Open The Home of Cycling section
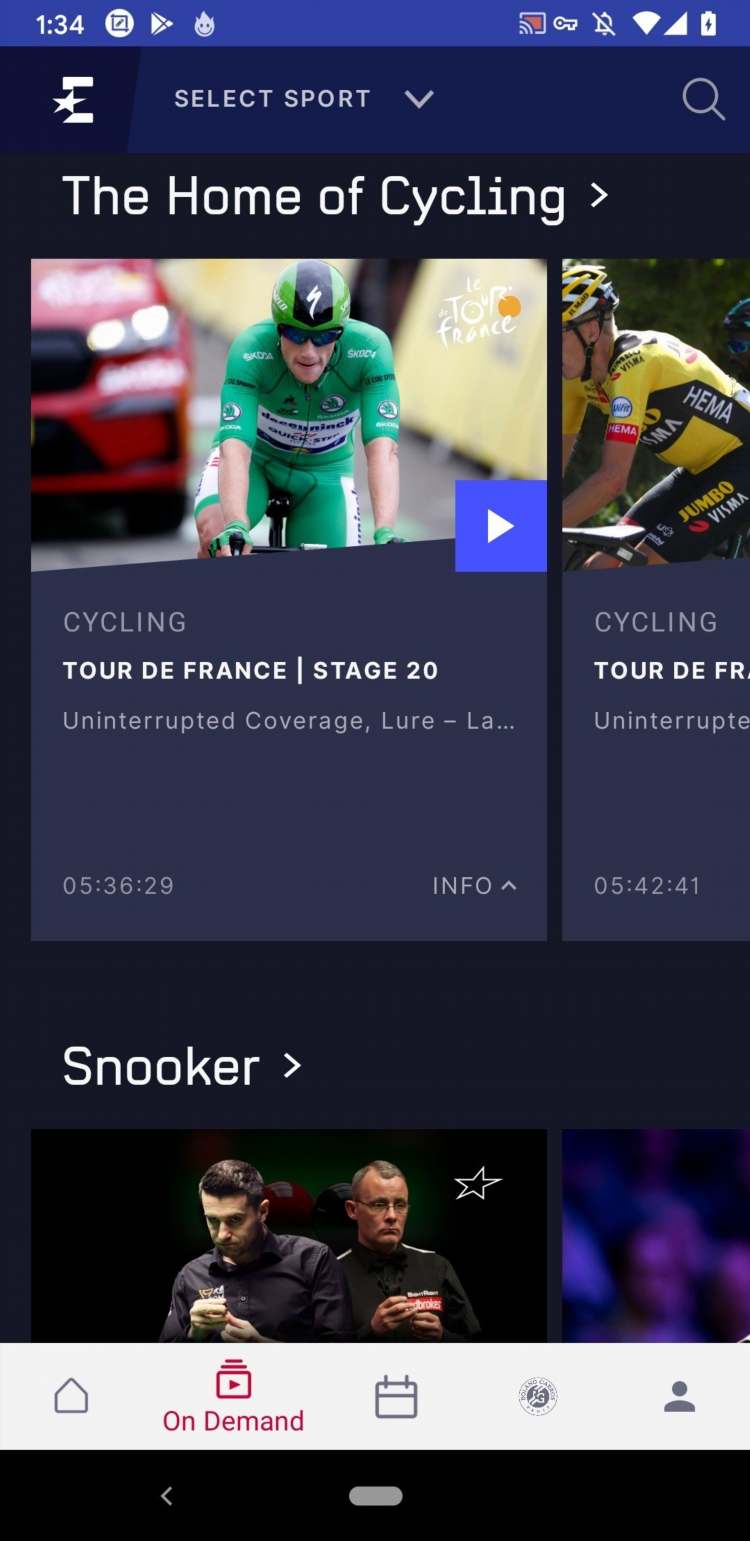 (335, 196)
